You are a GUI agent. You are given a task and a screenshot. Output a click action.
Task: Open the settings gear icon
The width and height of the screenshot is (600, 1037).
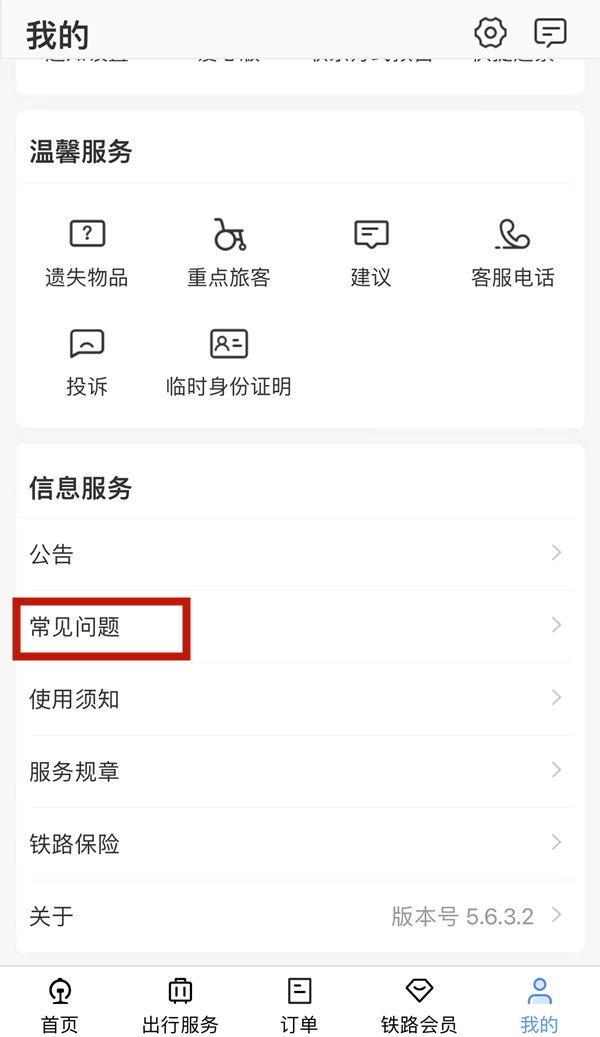490,33
